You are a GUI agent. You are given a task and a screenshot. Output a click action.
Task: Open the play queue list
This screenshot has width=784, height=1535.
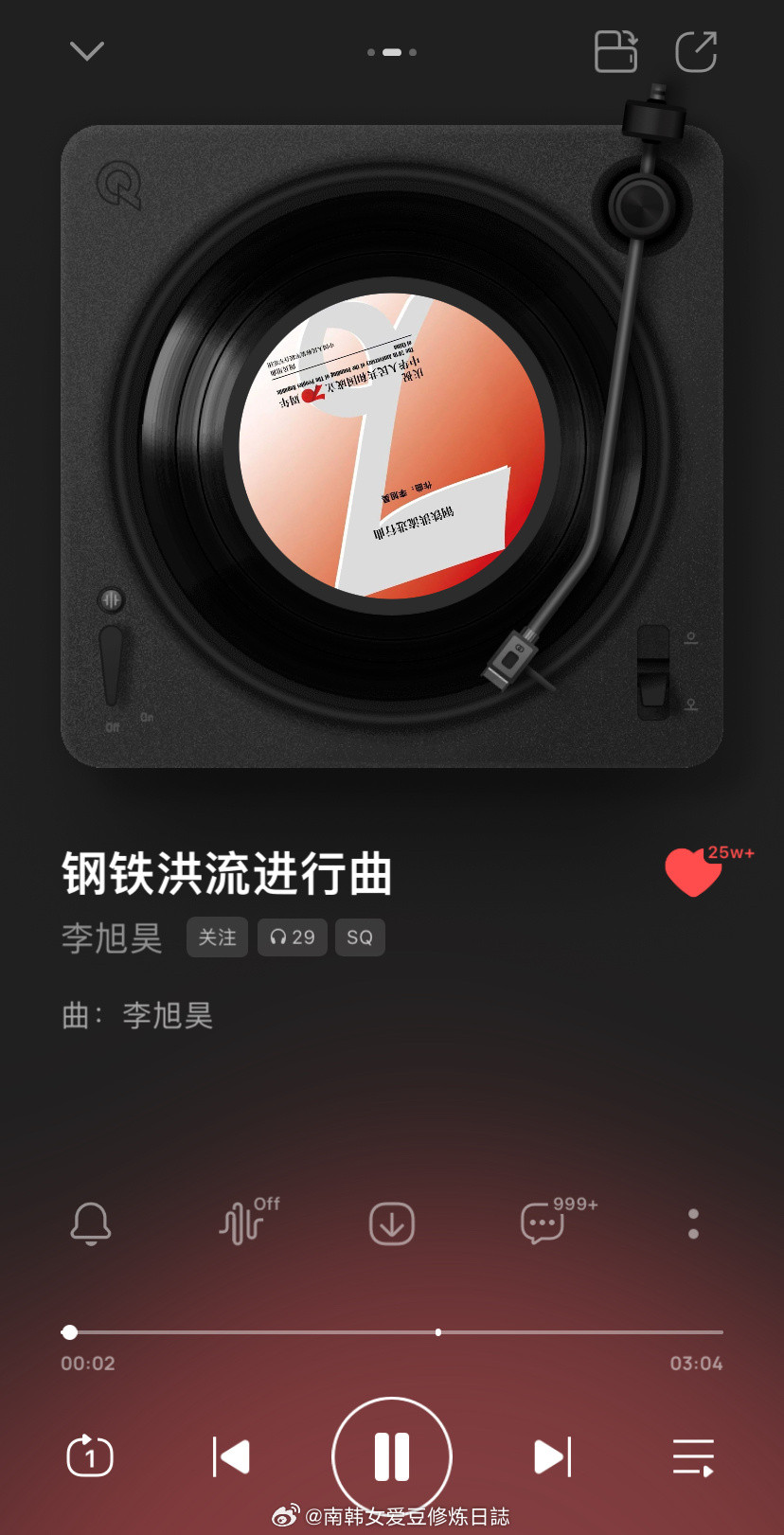(x=693, y=1456)
